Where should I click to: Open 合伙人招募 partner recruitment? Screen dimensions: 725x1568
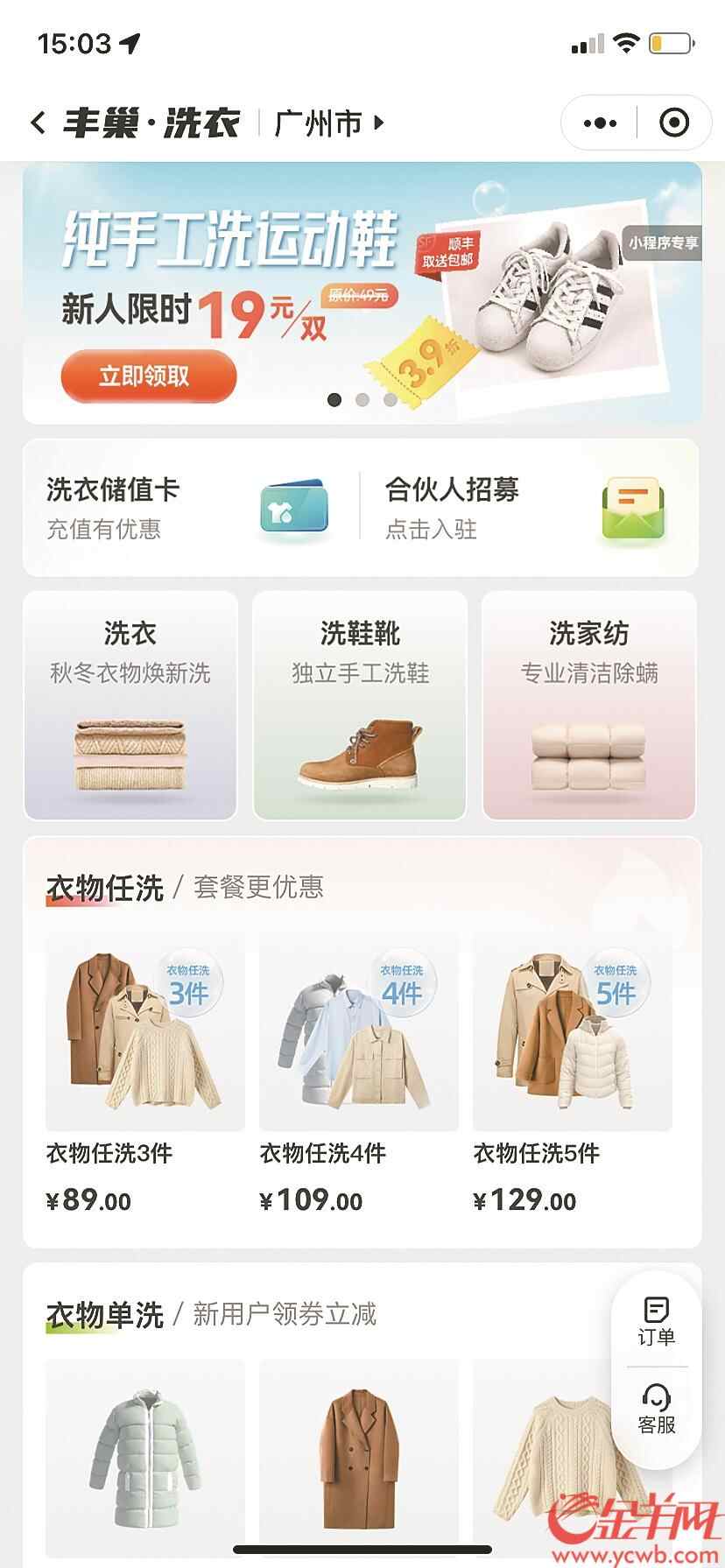click(x=525, y=508)
